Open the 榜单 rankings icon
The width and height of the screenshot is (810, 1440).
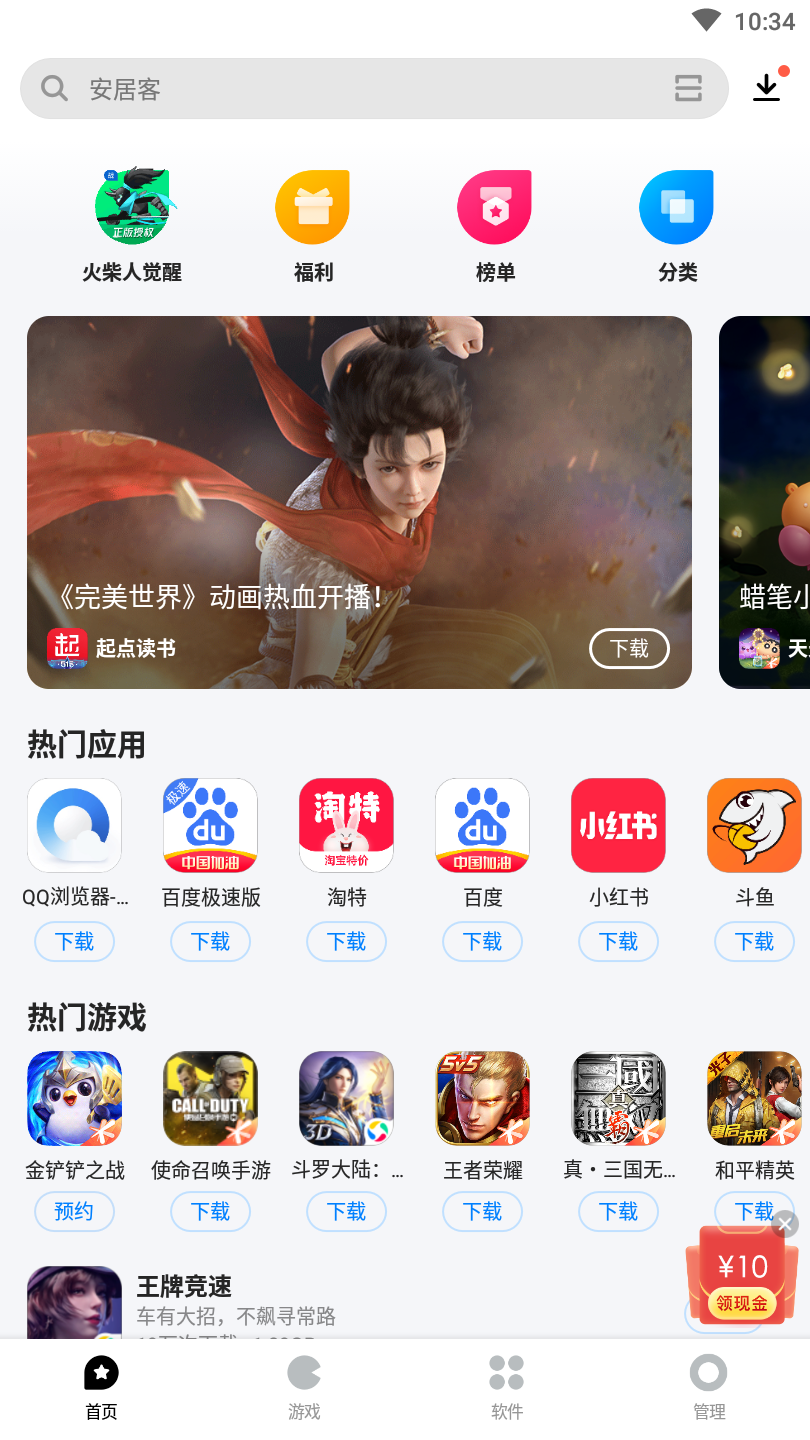point(494,207)
